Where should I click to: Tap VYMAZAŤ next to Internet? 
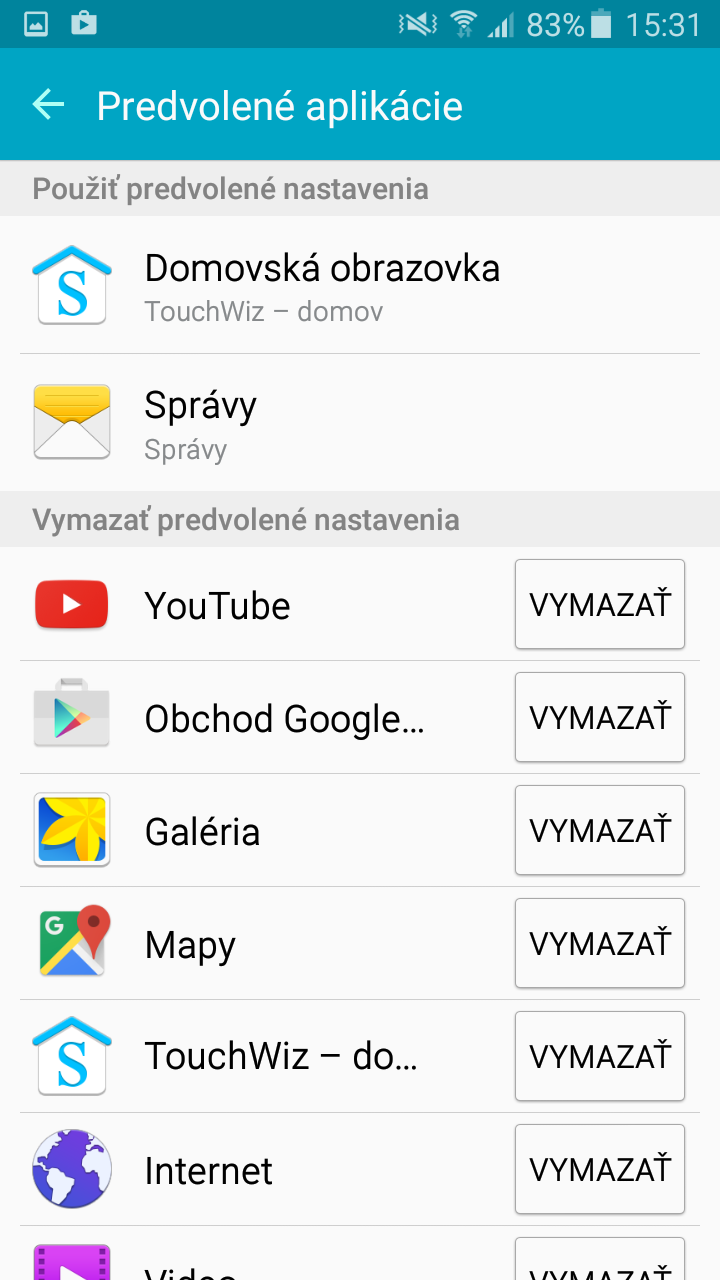[599, 1170]
